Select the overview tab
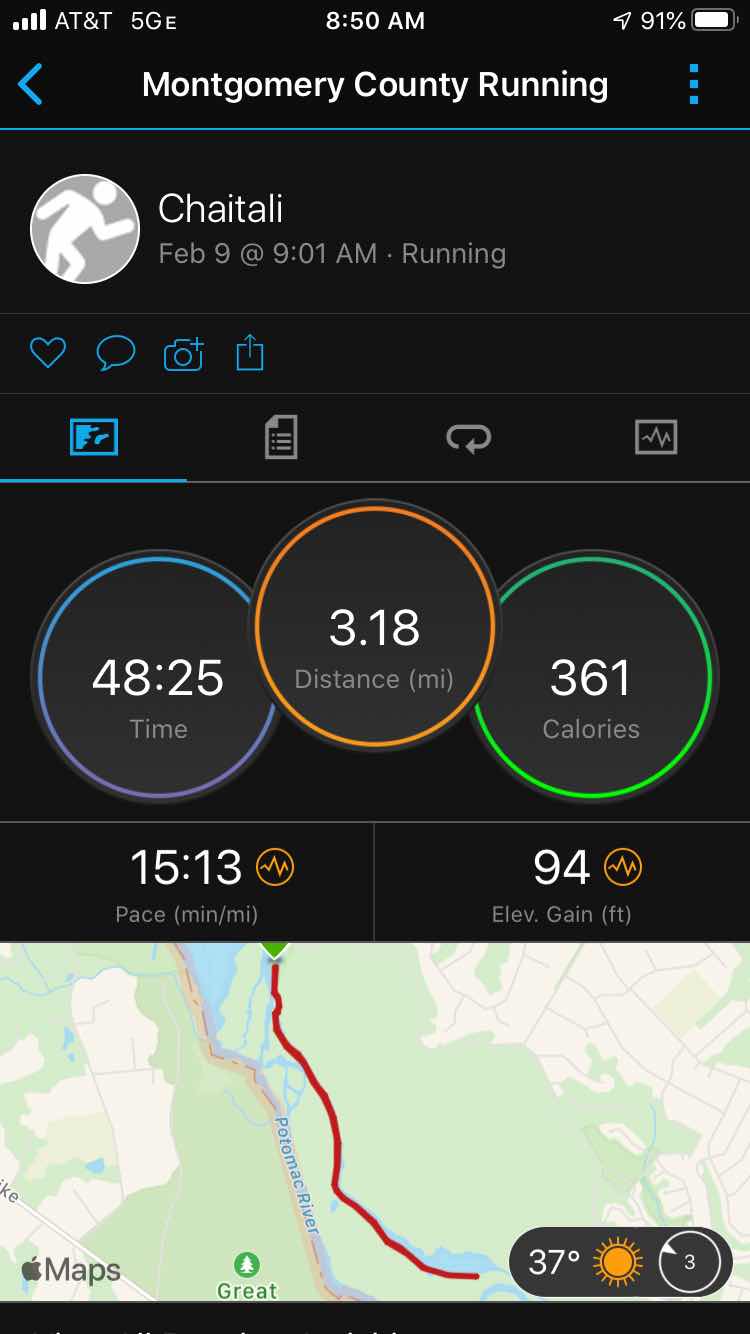750x1334 pixels. [94, 438]
